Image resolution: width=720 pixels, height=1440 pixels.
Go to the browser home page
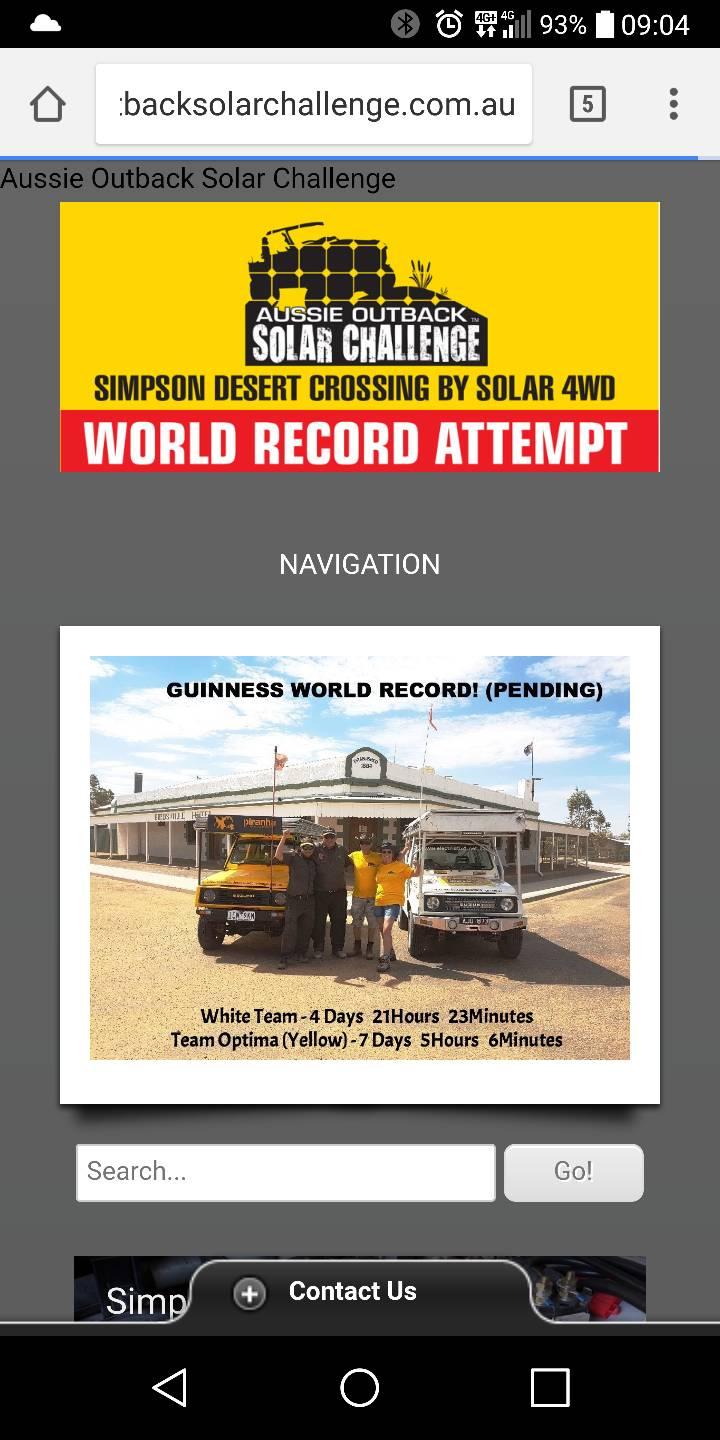point(47,104)
